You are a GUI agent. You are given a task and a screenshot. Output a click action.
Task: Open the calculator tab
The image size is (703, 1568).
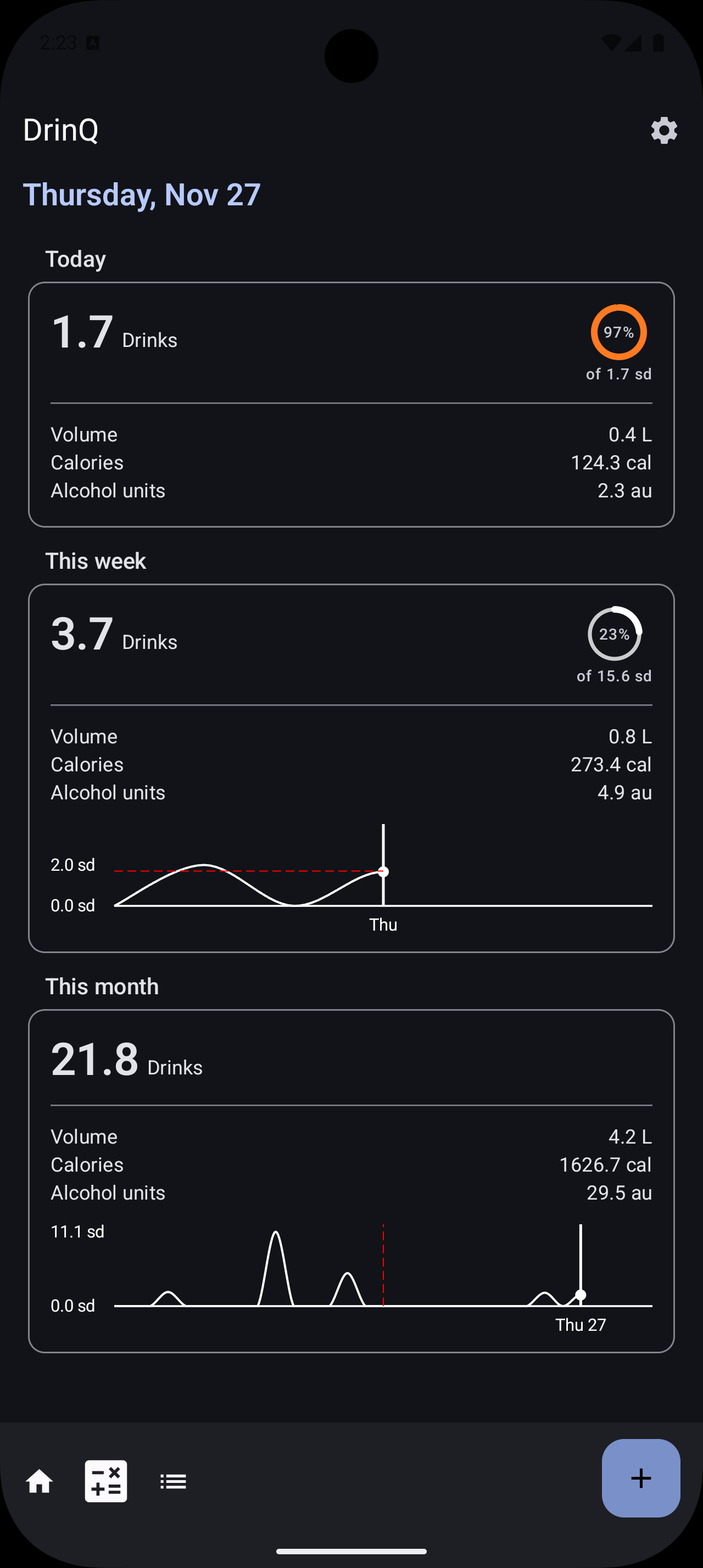click(106, 1481)
